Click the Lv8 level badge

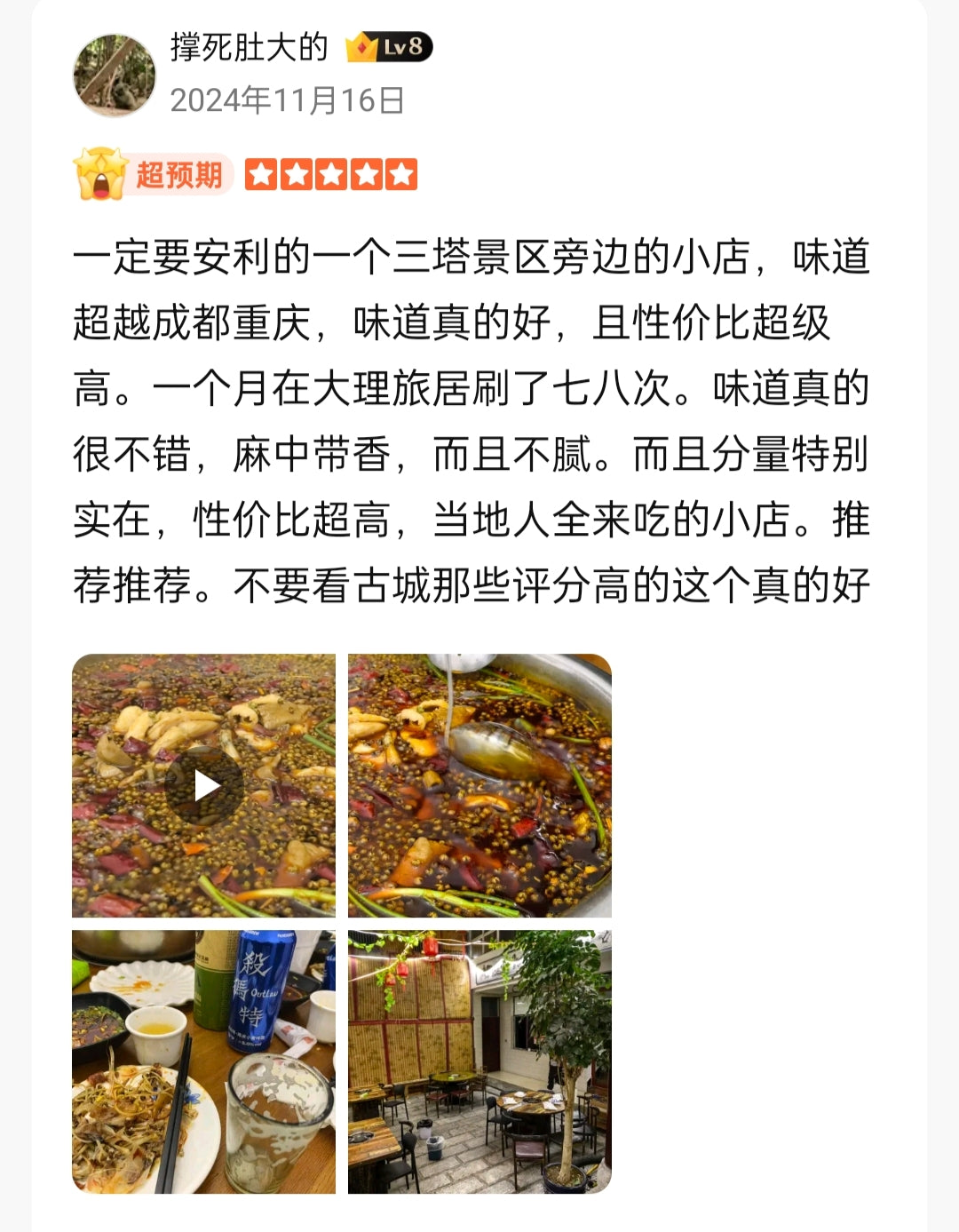point(389,50)
